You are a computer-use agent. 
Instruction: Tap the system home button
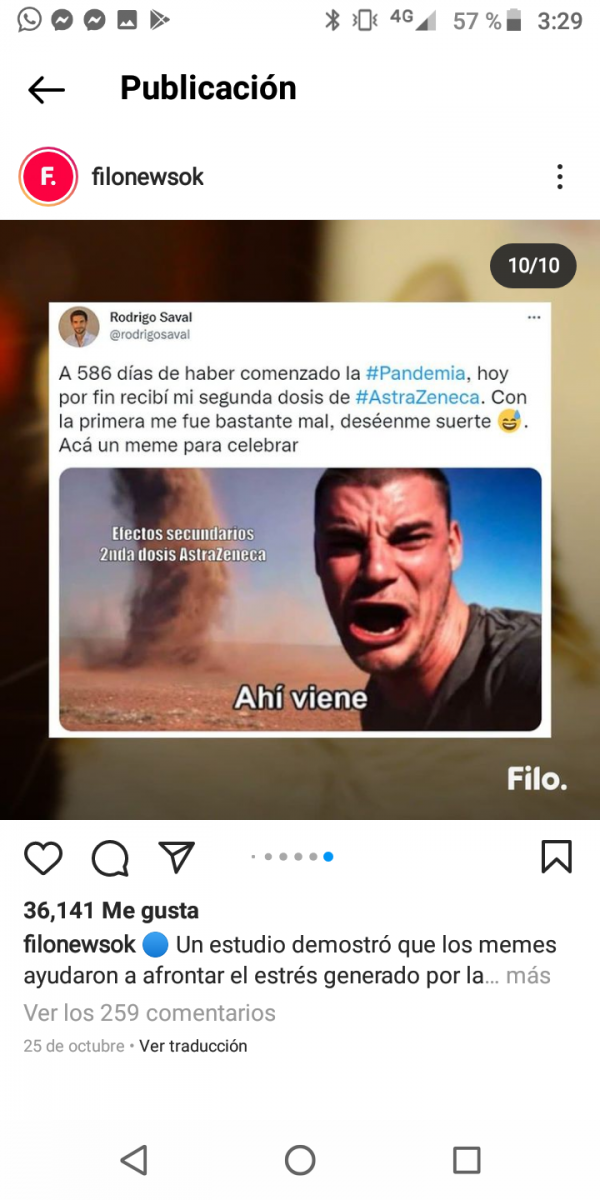tap(300, 1160)
